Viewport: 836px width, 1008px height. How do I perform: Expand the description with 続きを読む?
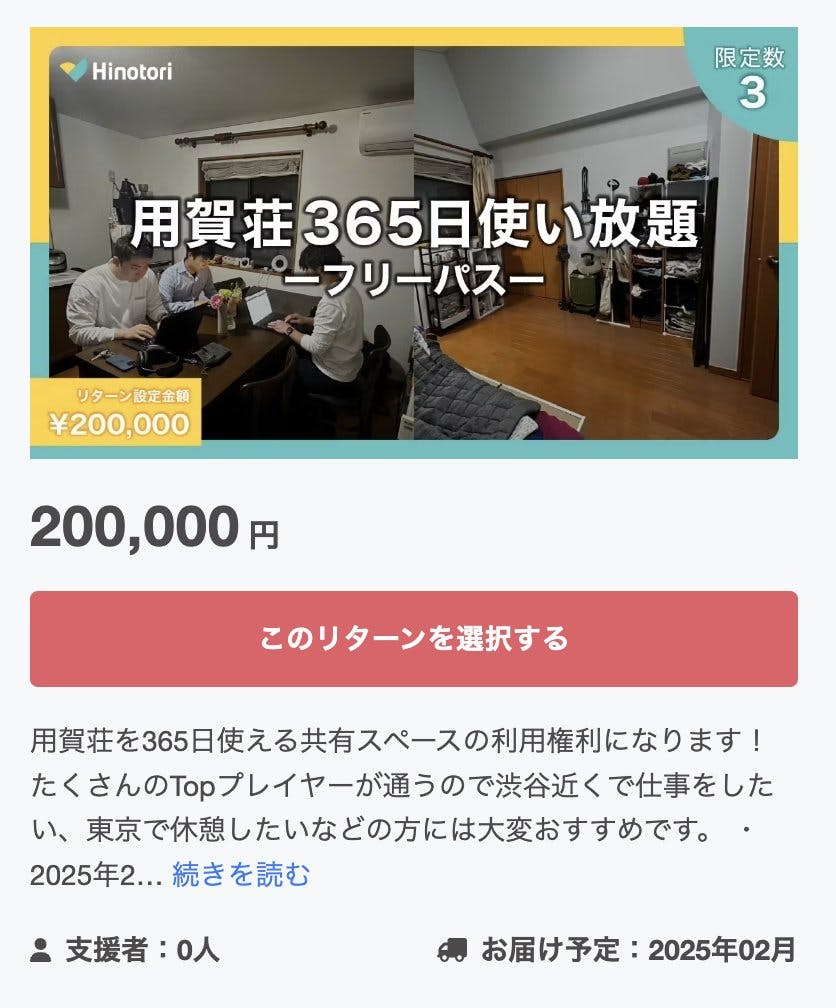pos(241,875)
